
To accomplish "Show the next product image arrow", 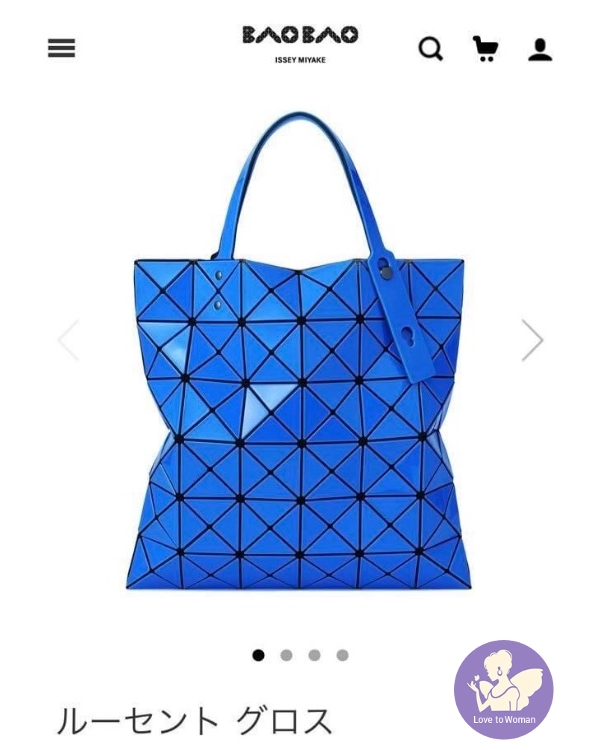I will coord(532,341).
